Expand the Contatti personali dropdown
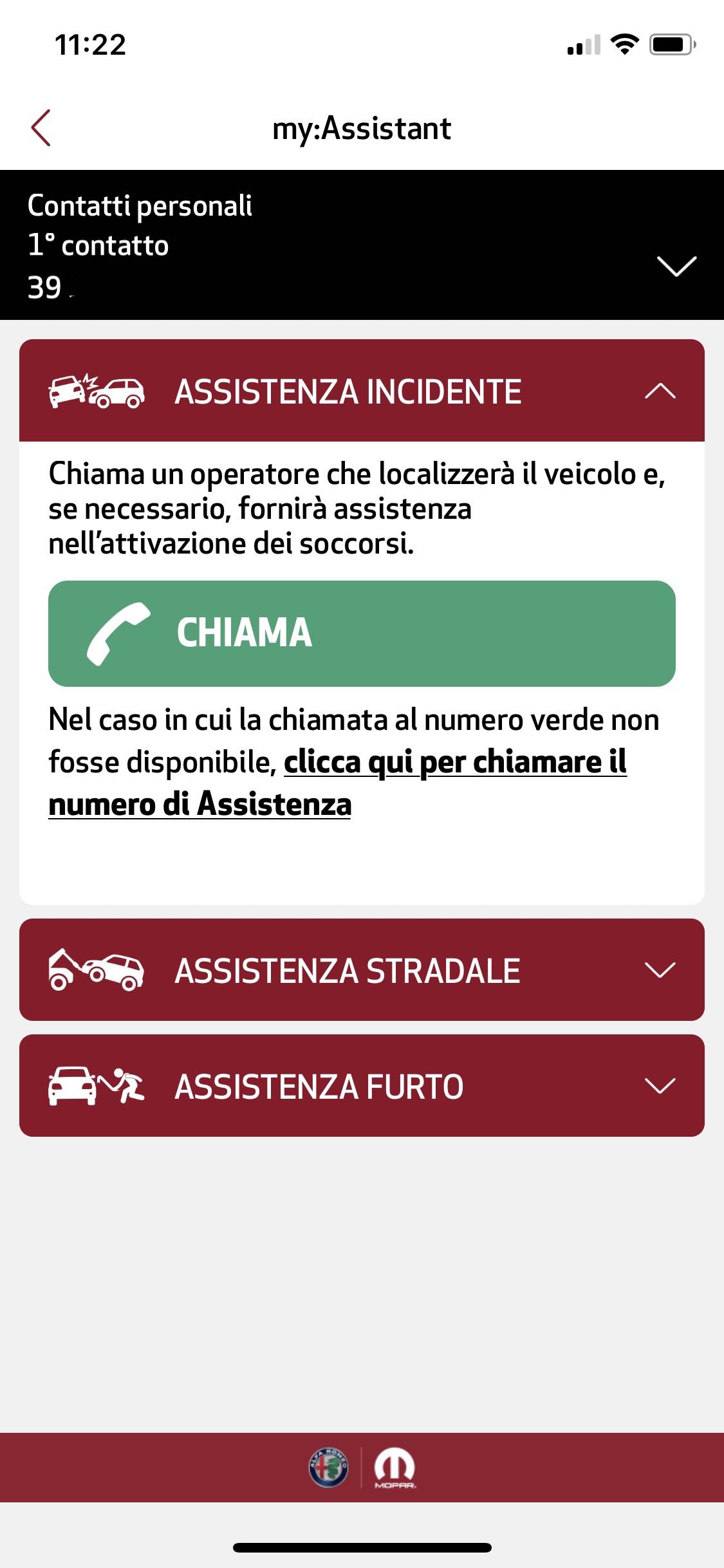 tap(676, 265)
